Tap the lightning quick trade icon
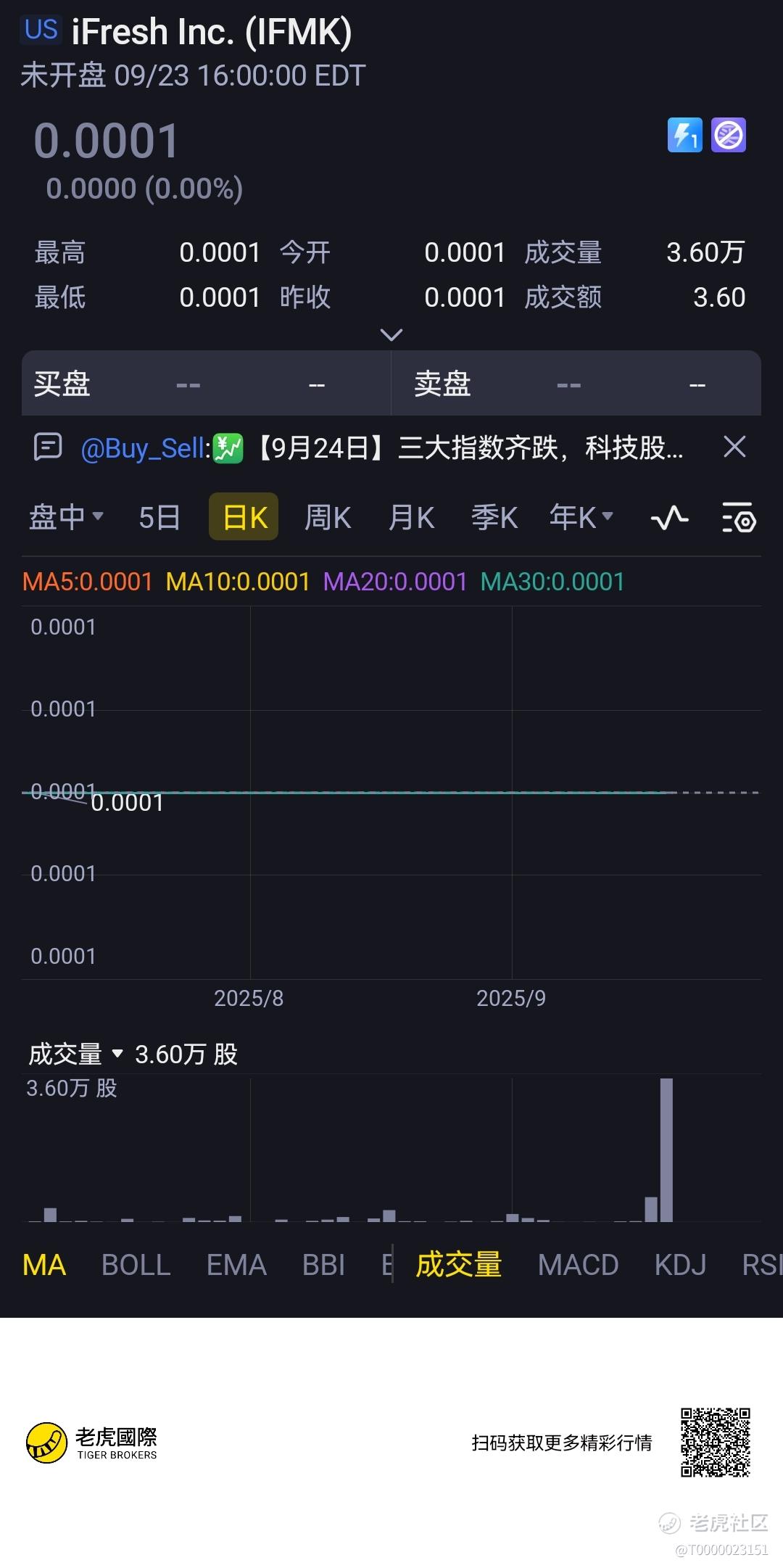Screen dimensions: 783x1568 click(x=685, y=136)
